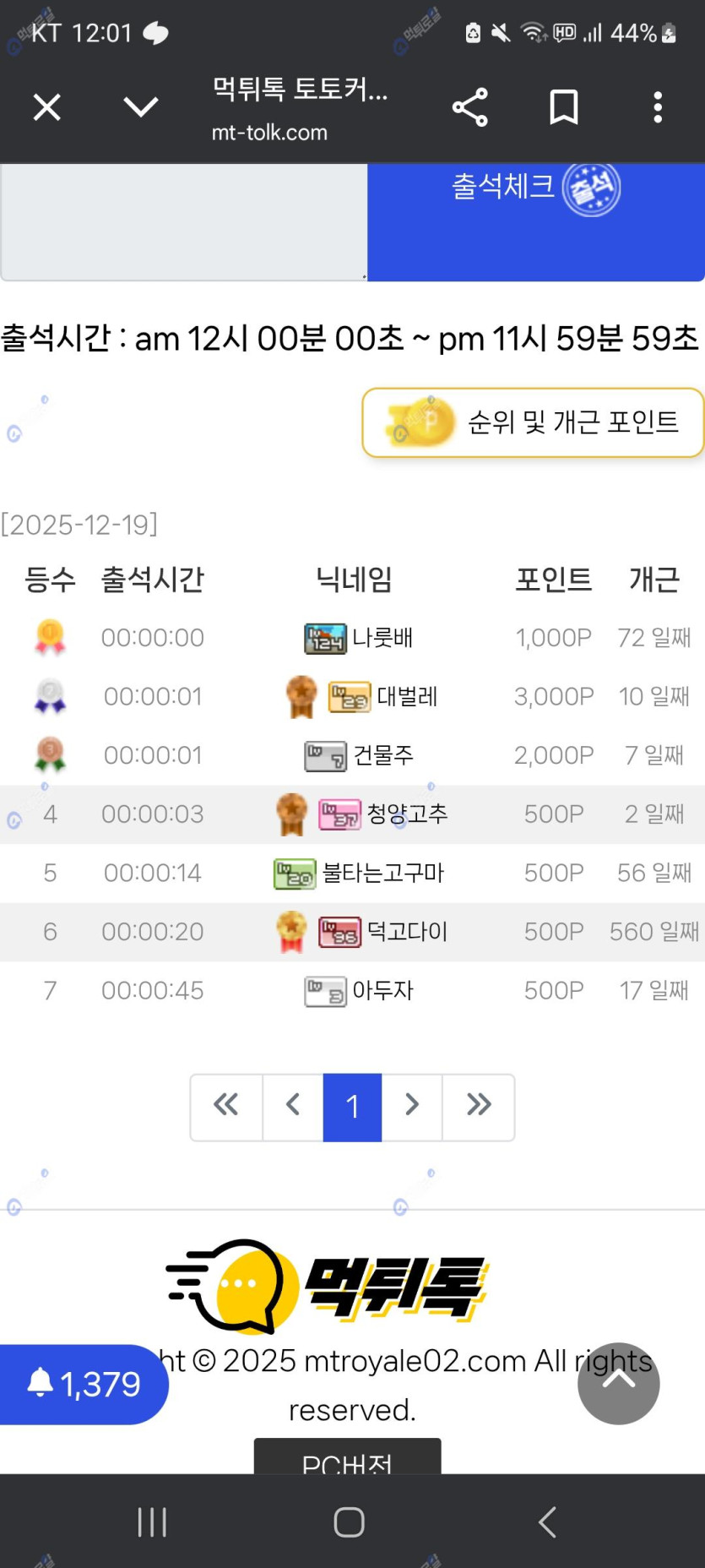Type in the attendance message box

point(183,221)
